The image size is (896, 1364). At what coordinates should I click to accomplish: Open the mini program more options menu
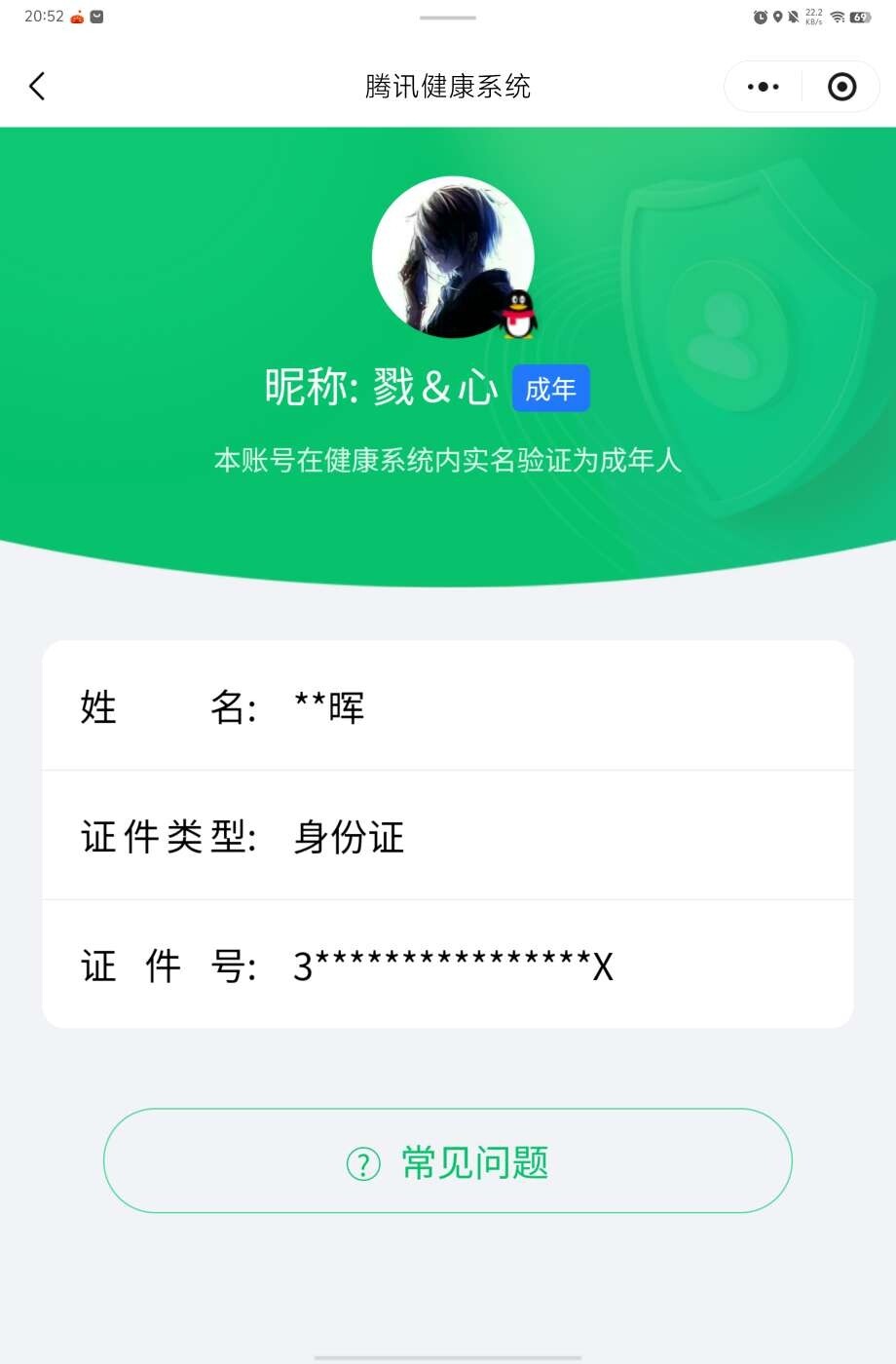762,86
